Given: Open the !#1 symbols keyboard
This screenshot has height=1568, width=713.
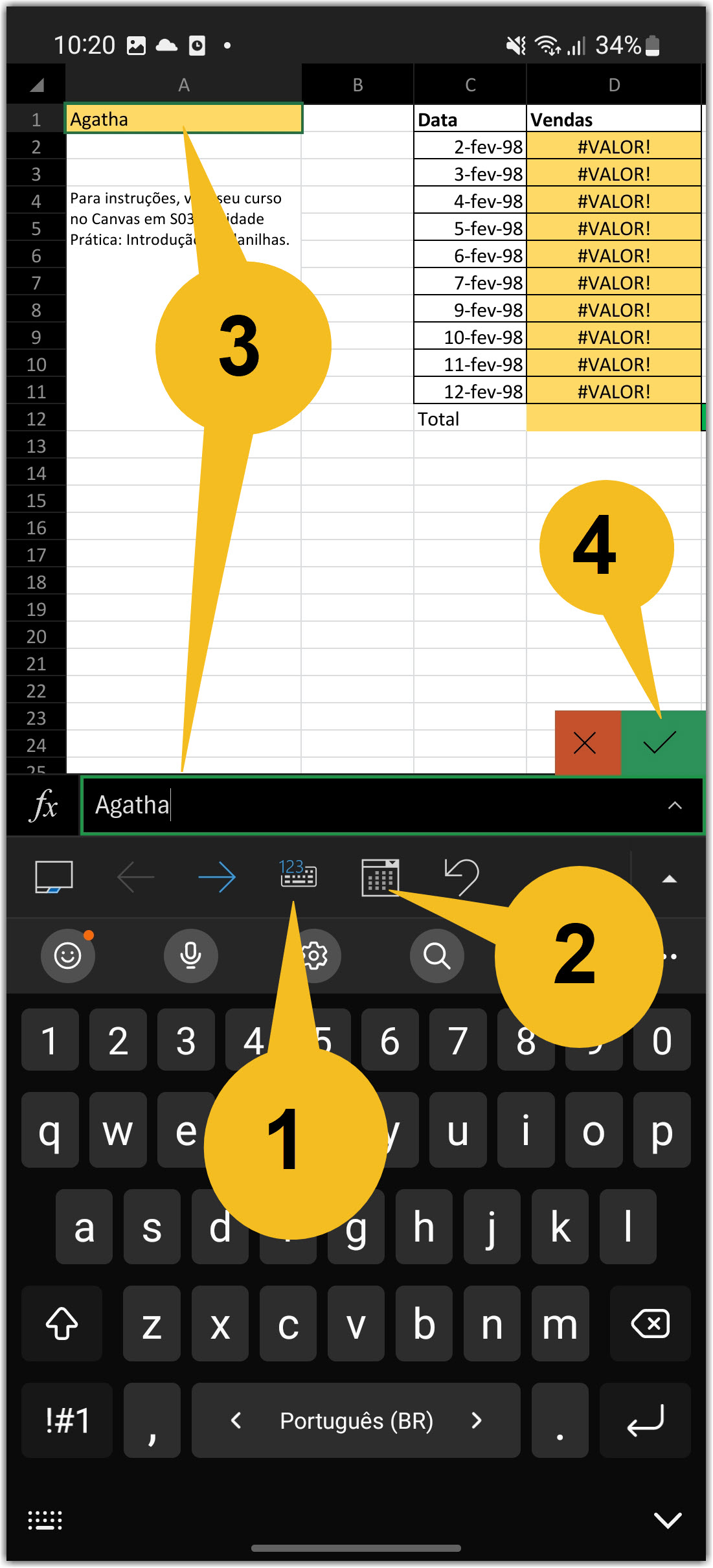Looking at the screenshot, I should tap(67, 1420).
